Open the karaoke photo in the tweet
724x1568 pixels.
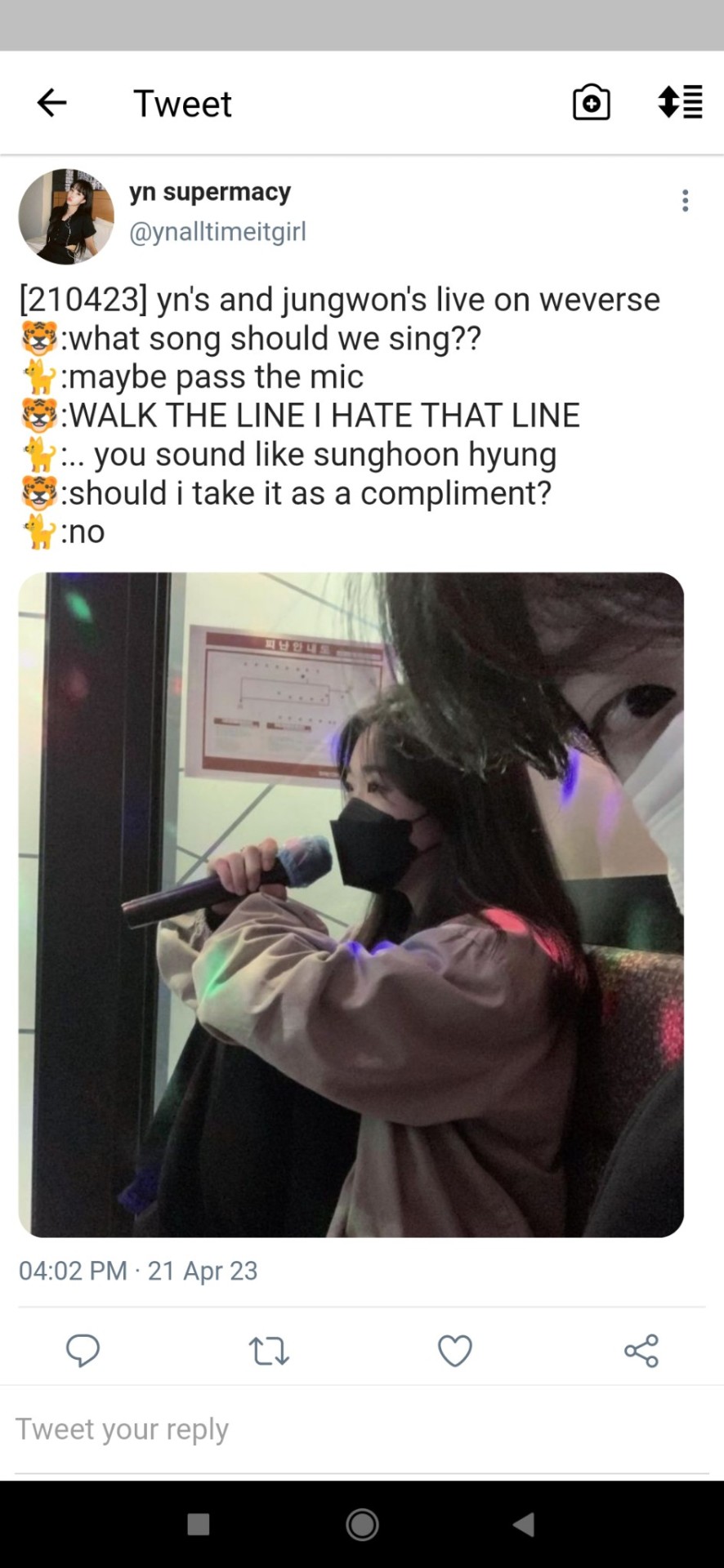[x=351, y=904]
